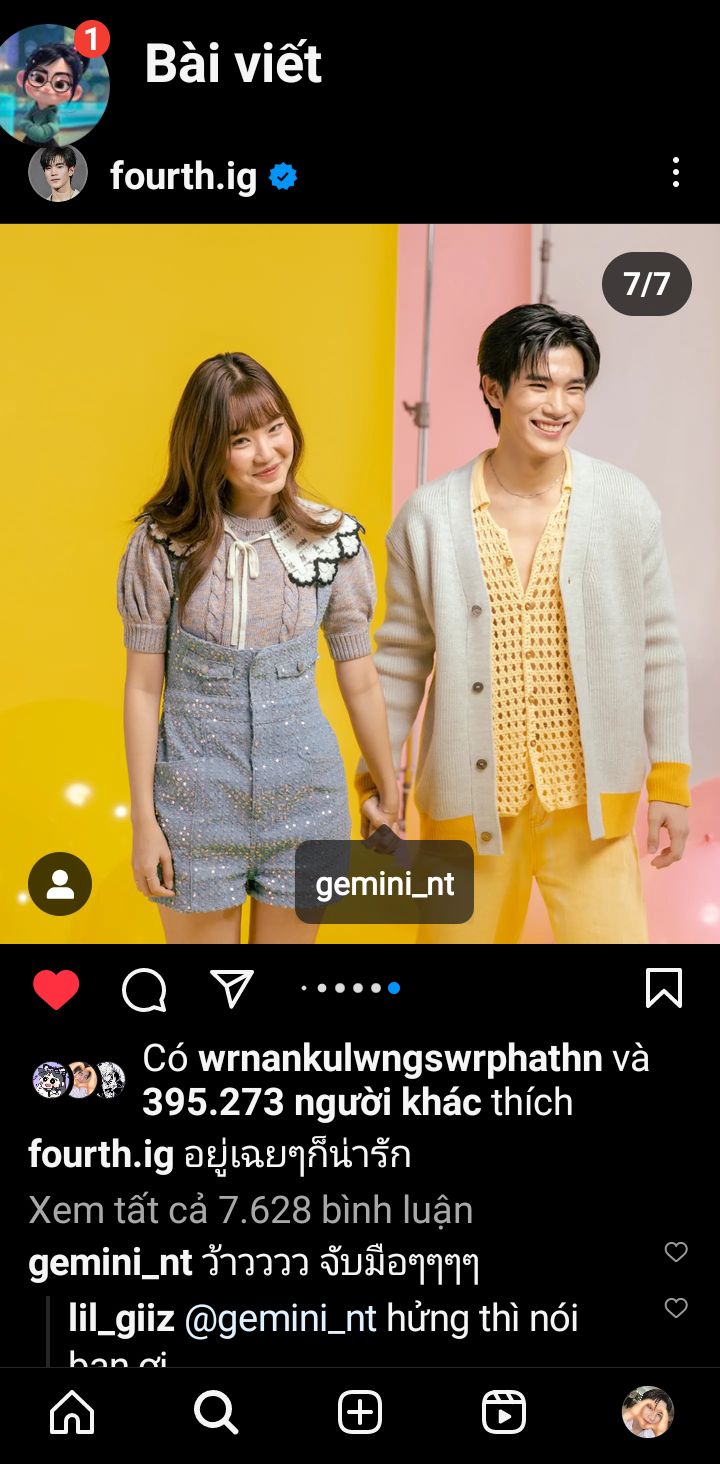Image resolution: width=720 pixels, height=1464 pixels.
Task: Share the post with the paper plane icon
Action: (232, 988)
